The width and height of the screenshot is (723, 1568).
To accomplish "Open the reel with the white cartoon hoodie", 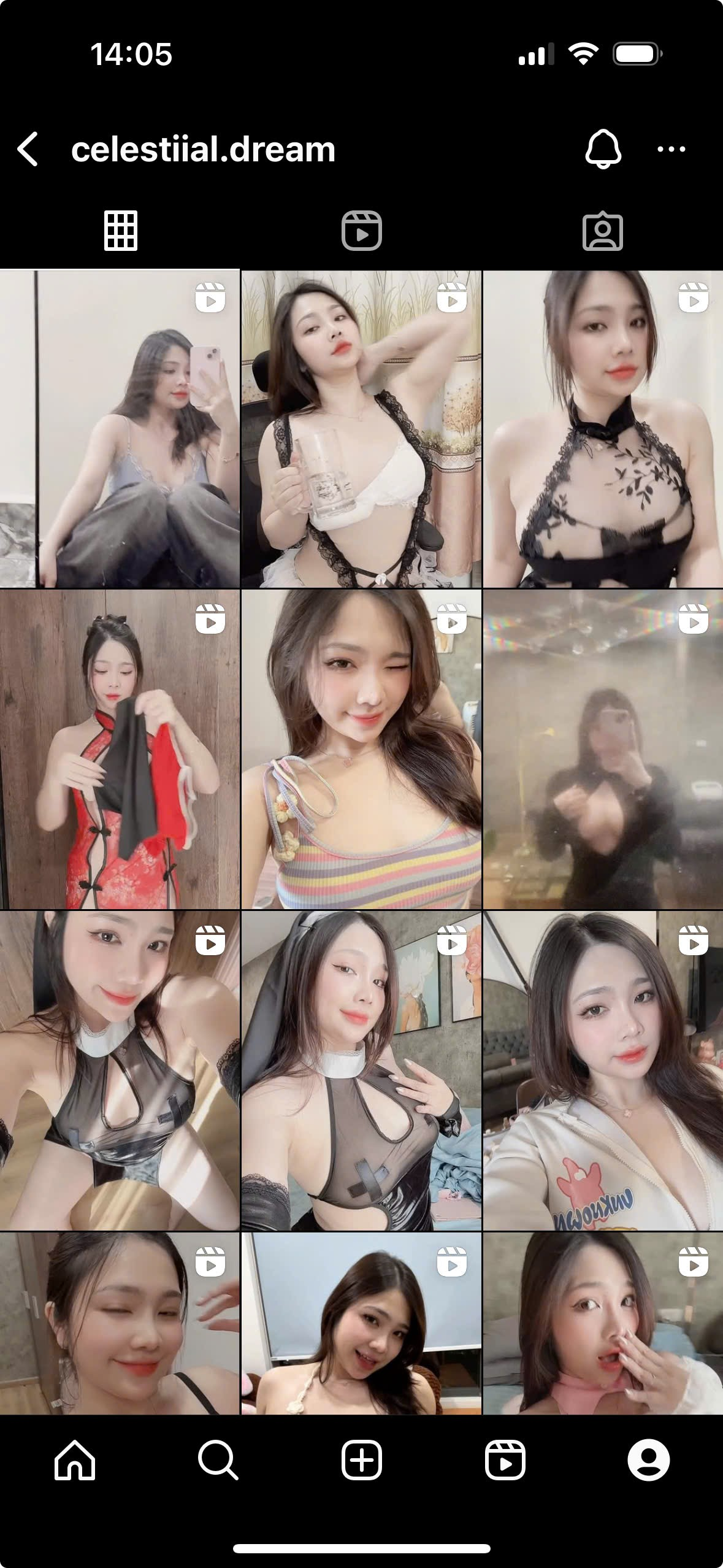I will click(603, 1070).
